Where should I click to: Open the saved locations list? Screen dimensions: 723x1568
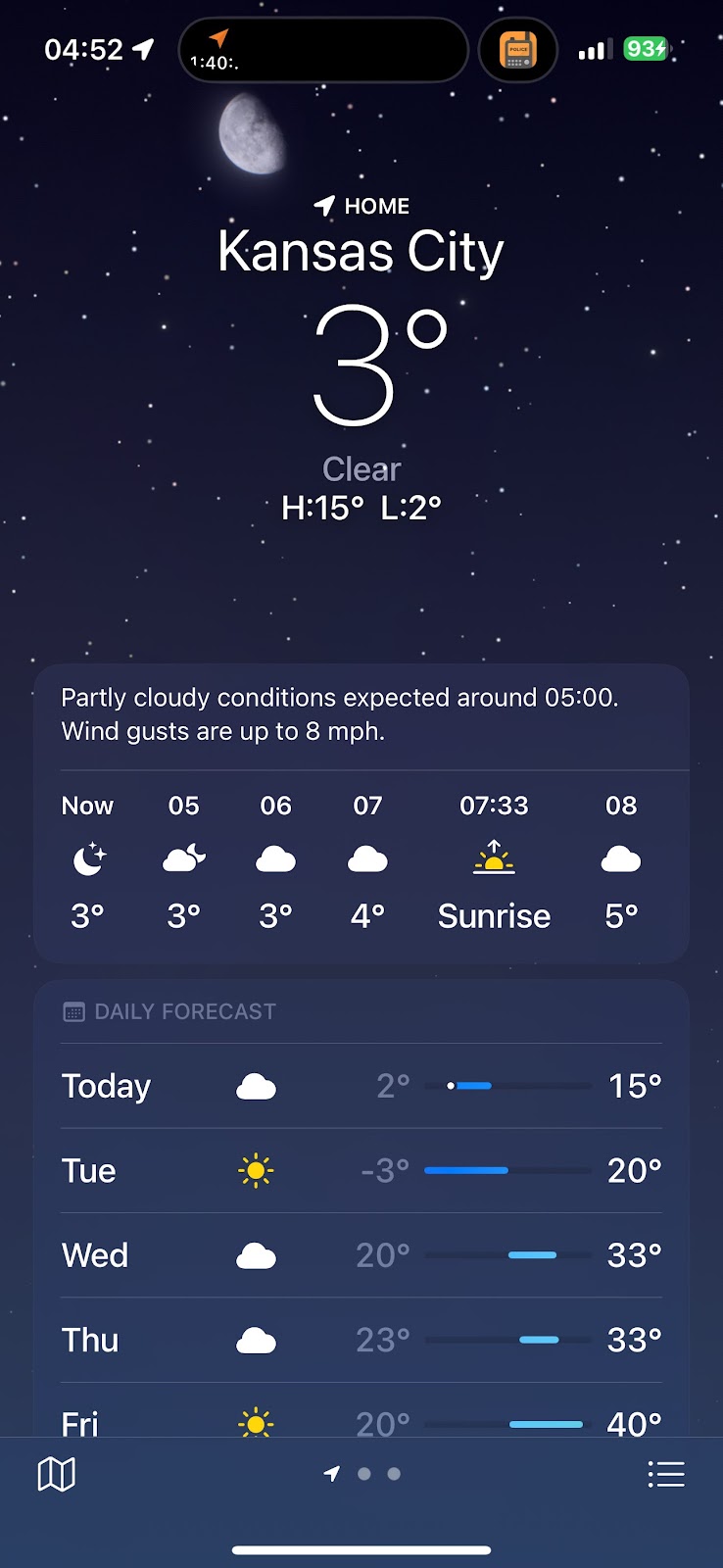666,1474
